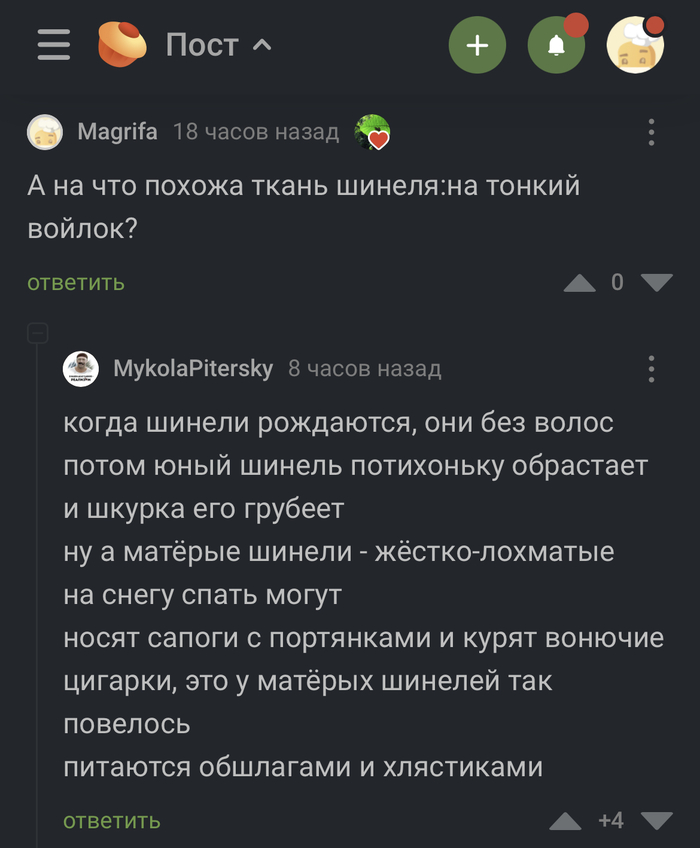The width and height of the screenshot is (700, 848).
Task: Open Magrifa's user profile
Action: (x=117, y=132)
